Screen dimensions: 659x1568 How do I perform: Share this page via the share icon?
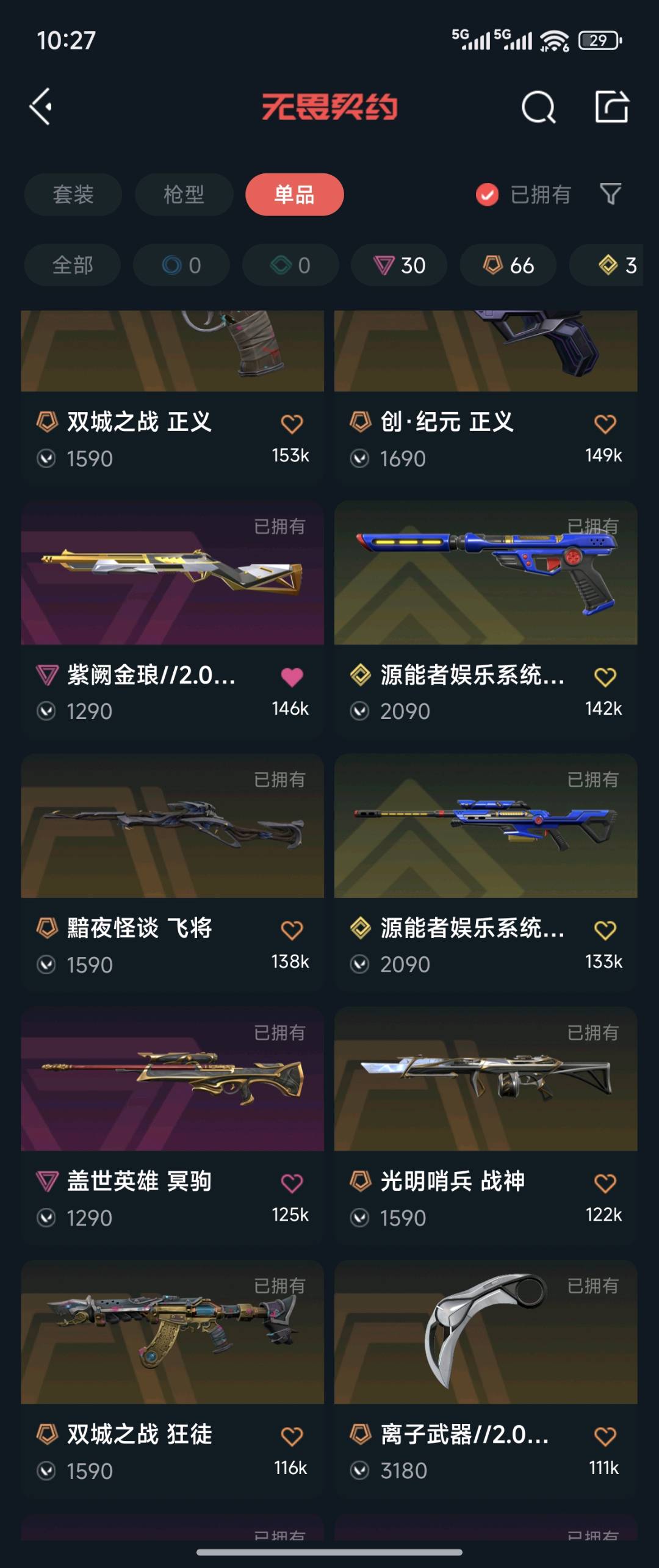click(x=611, y=107)
